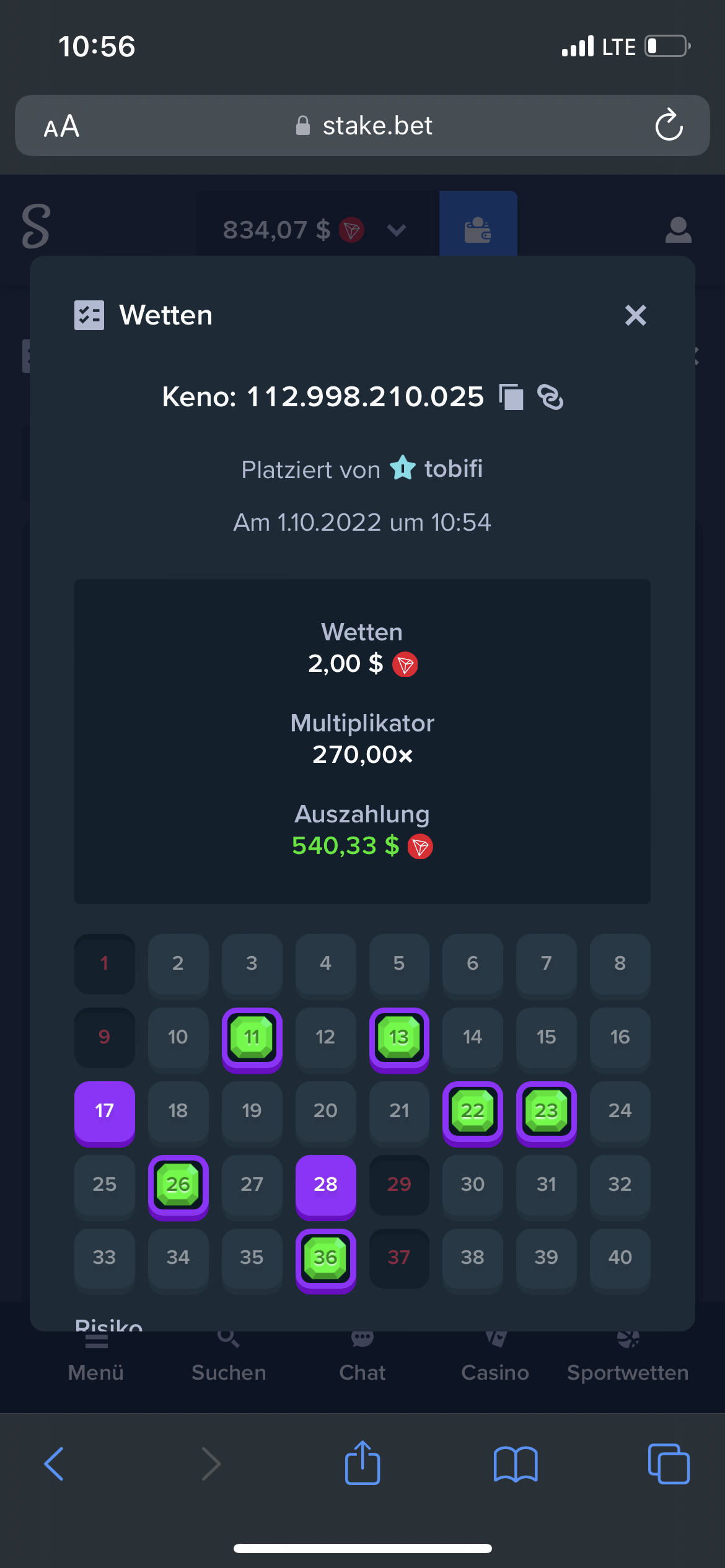
Task: Go back in Safari
Action: [55, 1464]
